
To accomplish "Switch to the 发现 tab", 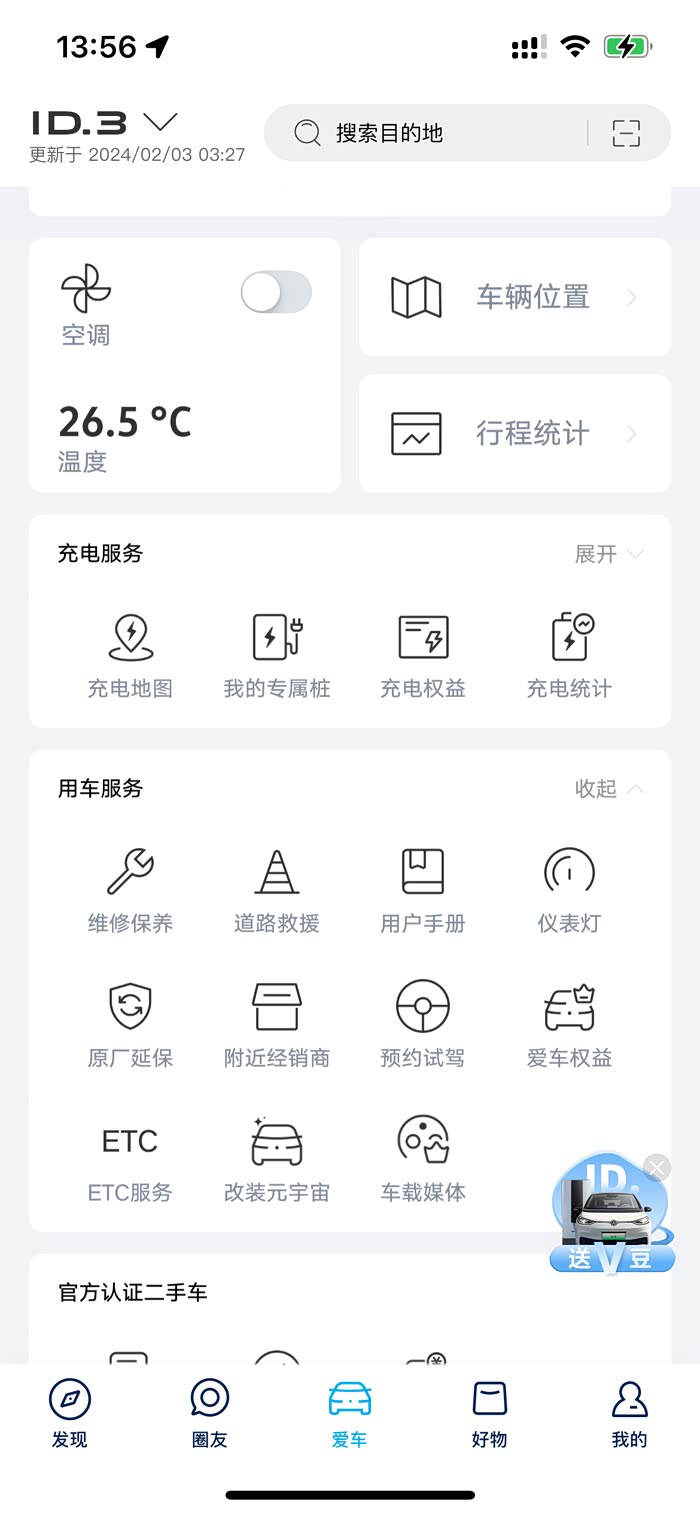I will (x=70, y=1413).
